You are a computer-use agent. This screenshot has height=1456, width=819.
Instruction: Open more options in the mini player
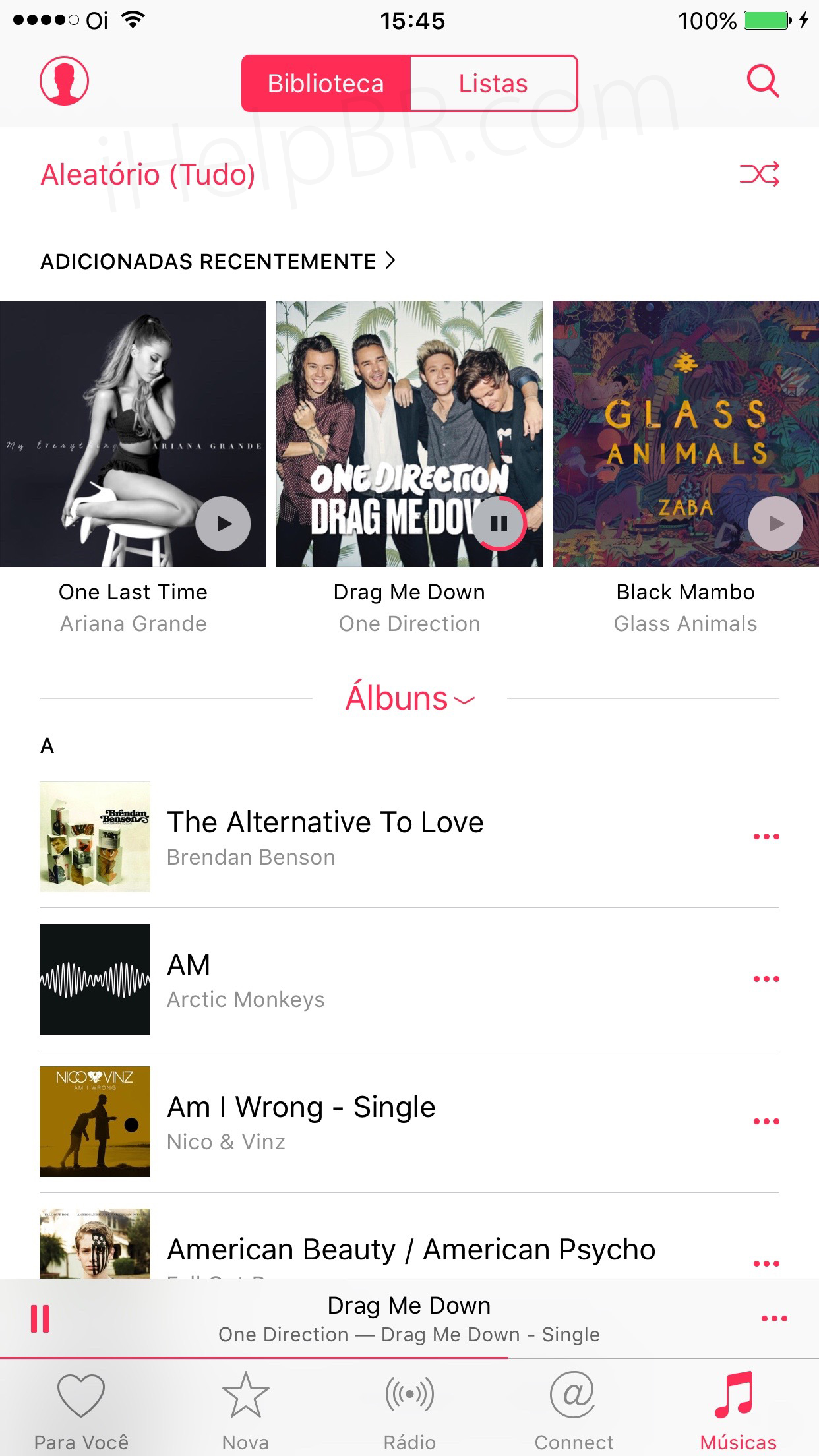point(774,1319)
